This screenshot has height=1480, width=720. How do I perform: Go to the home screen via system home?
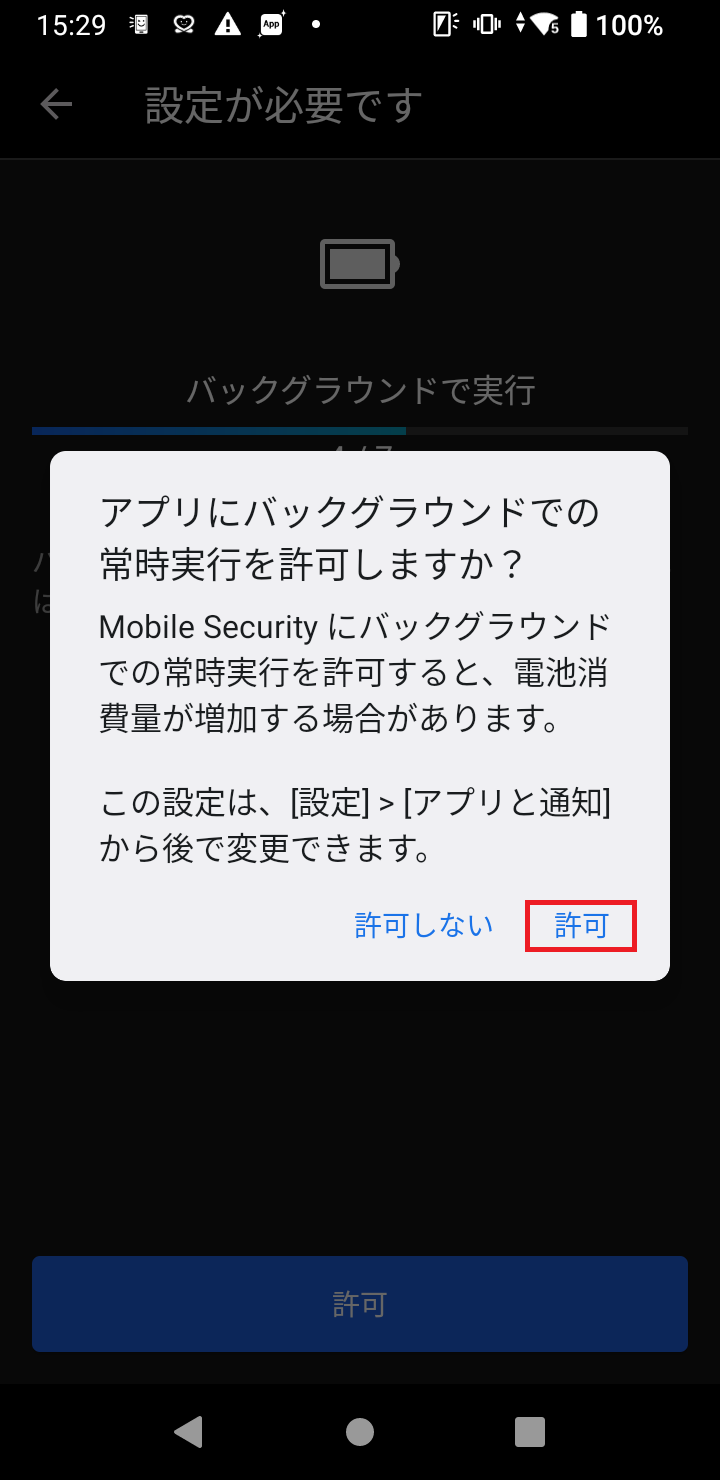[x=360, y=1432]
